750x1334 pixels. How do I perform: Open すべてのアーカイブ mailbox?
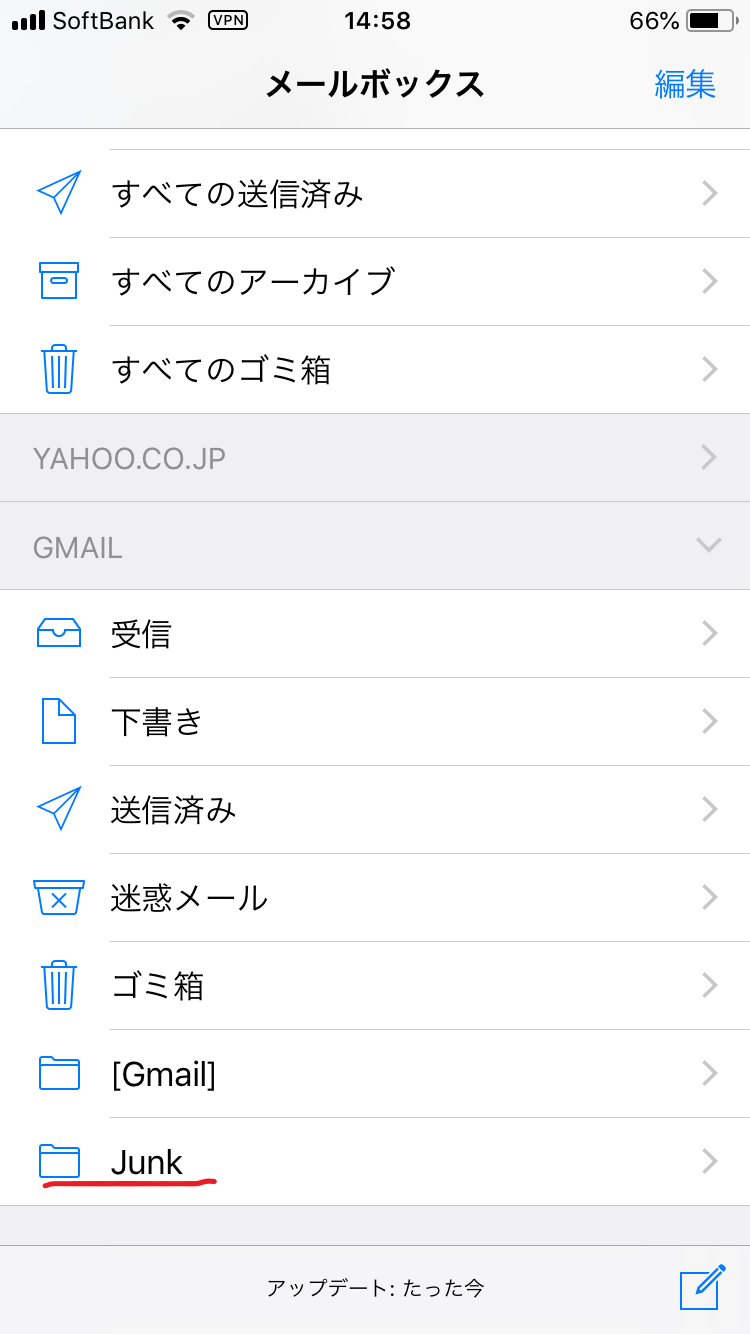[375, 282]
